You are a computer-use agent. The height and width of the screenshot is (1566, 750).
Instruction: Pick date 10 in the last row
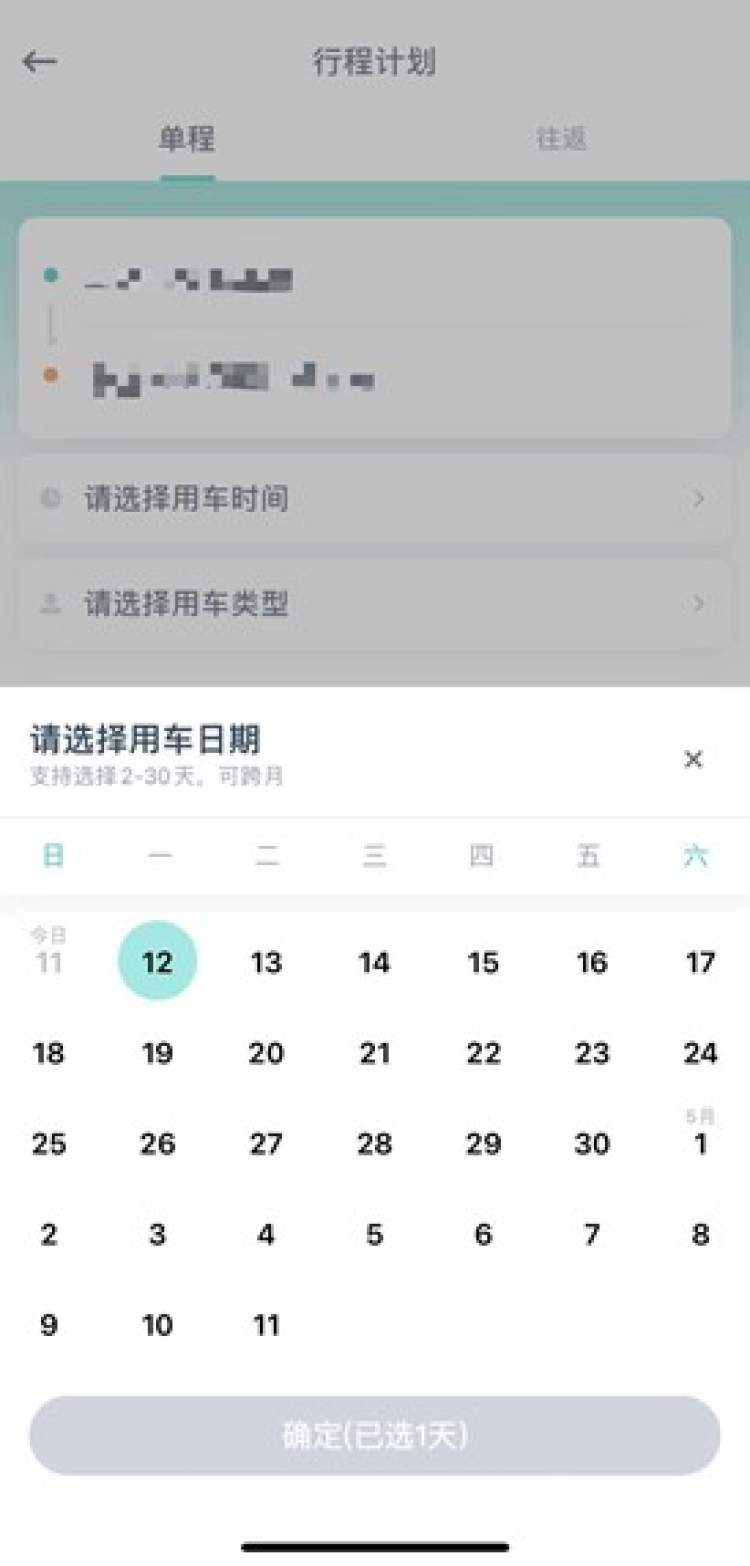tap(157, 1326)
